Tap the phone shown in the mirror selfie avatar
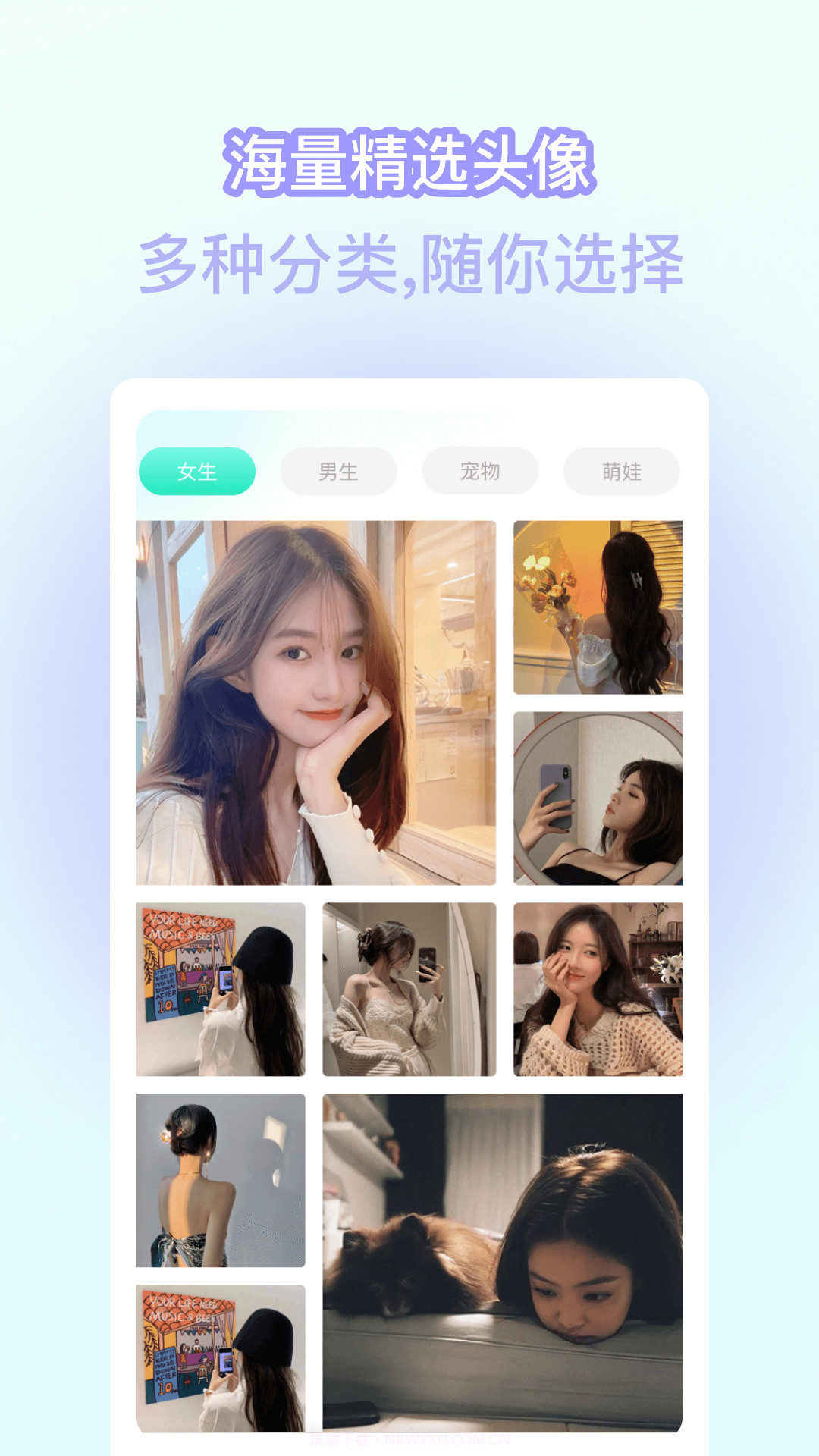The width and height of the screenshot is (819, 1456). [559, 800]
